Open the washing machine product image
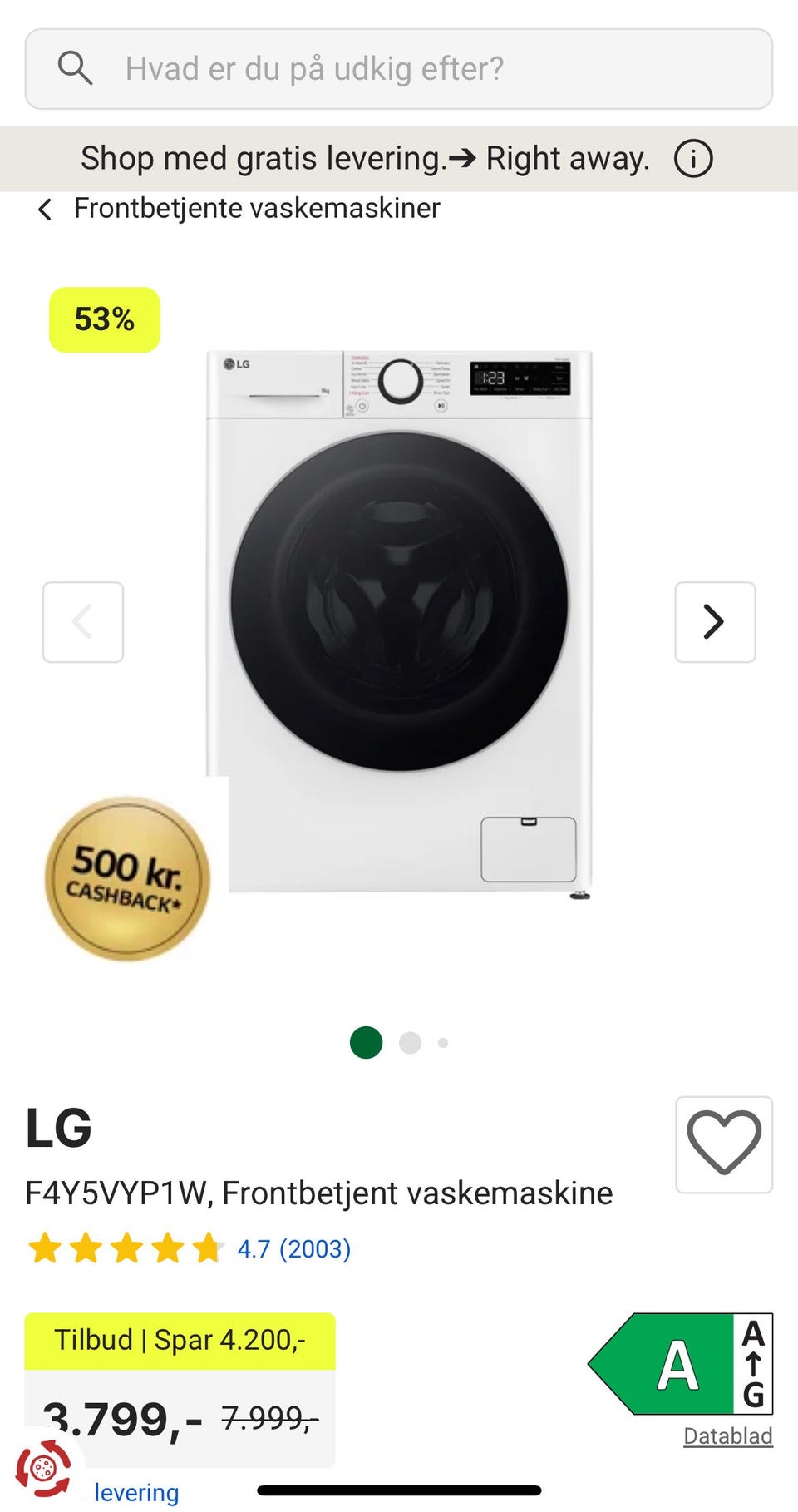The image size is (798, 1512). pos(399,624)
